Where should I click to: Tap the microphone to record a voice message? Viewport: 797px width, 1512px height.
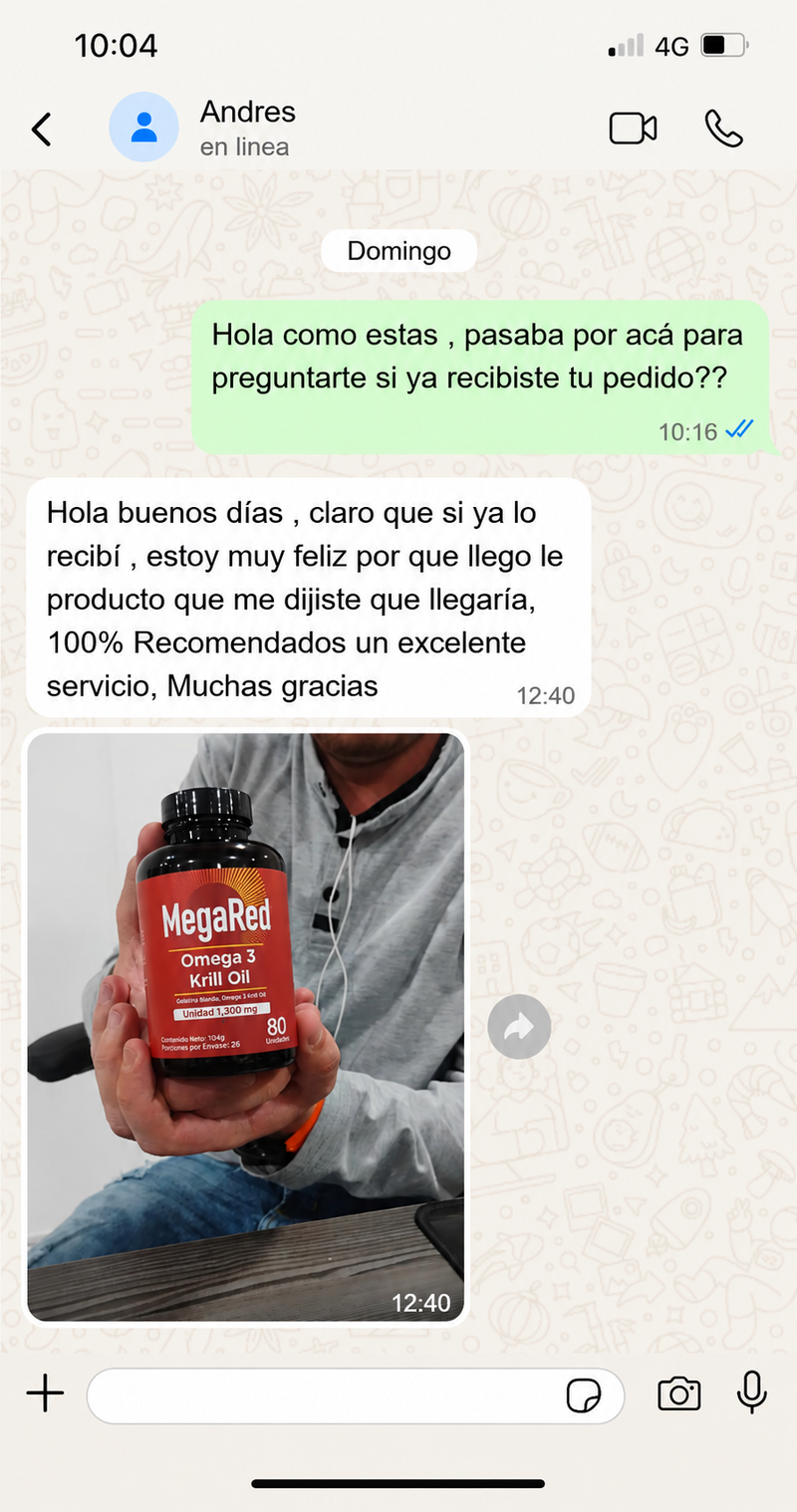pyautogui.click(x=752, y=1393)
